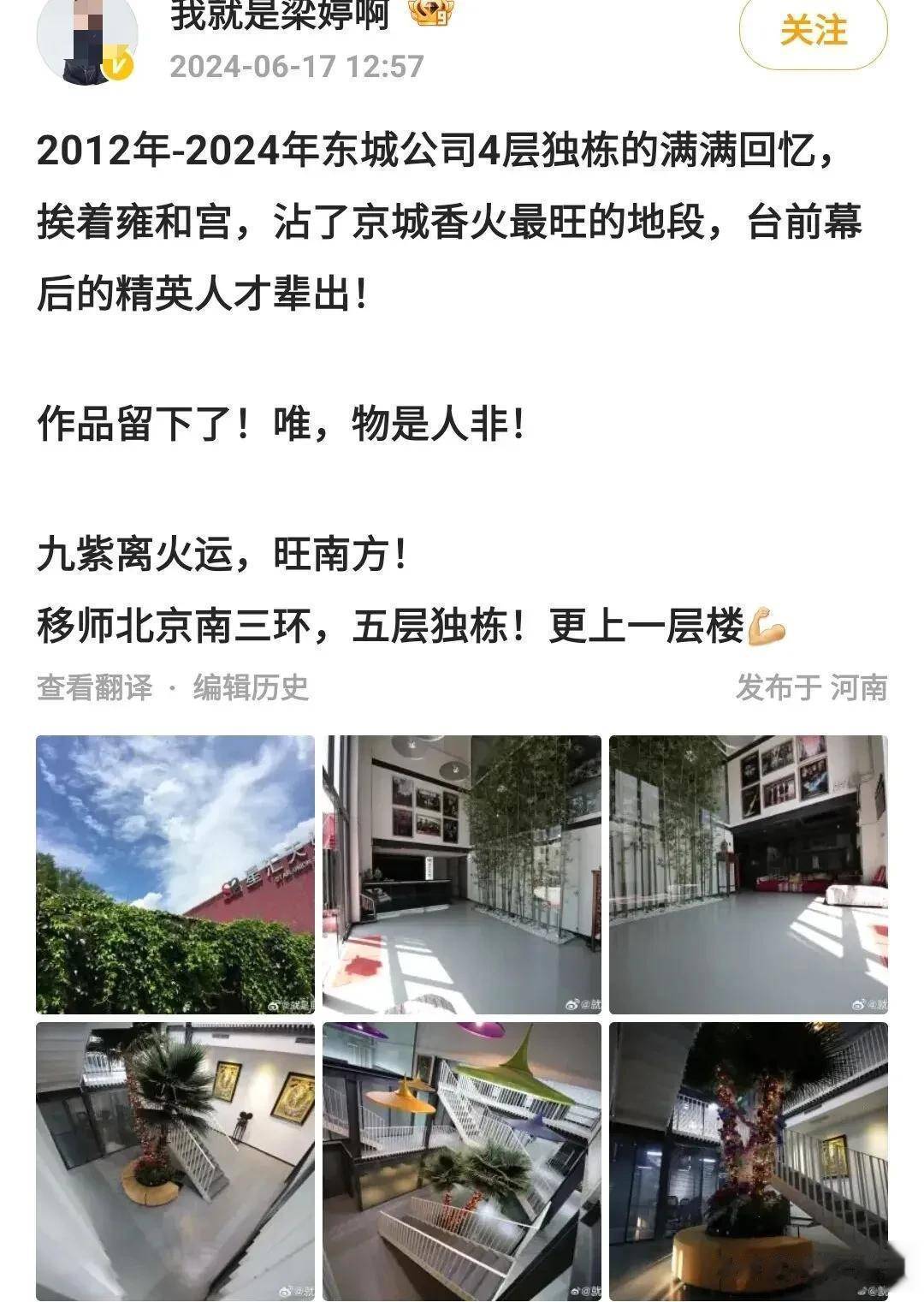Screen dimensions: 924x1302
Task: Open the hall photo with poster wall
Action: tap(748, 874)
